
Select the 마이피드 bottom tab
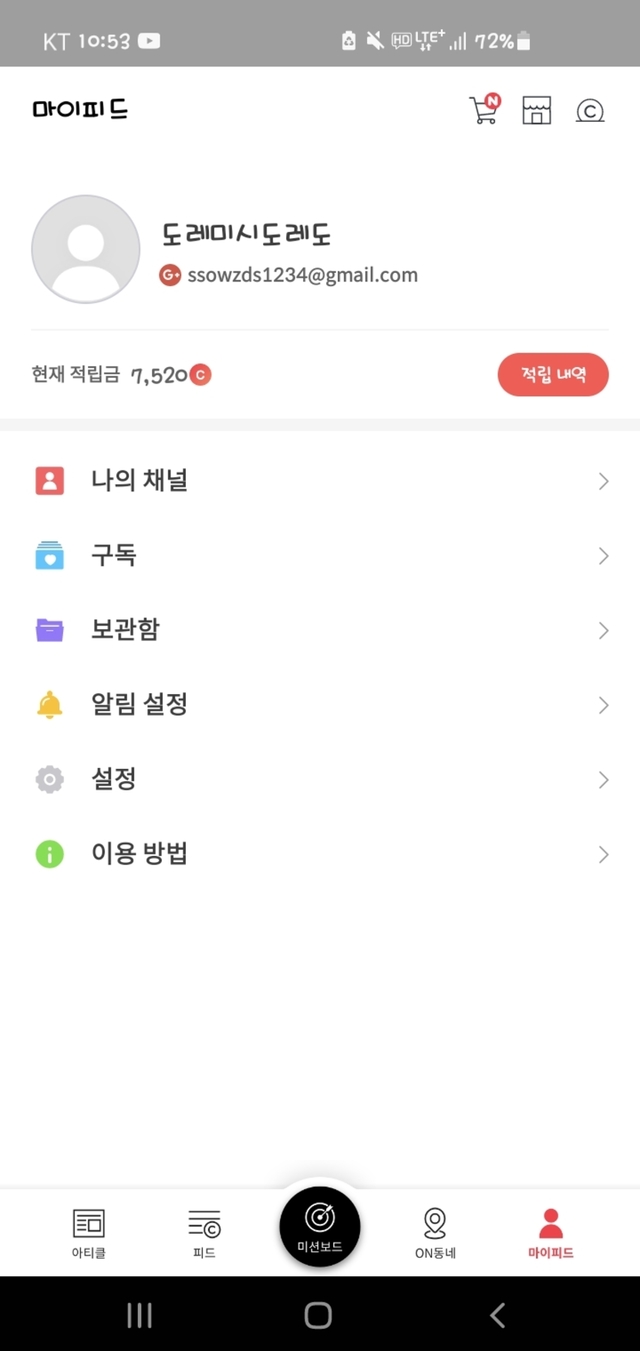tap(551, 1233)
